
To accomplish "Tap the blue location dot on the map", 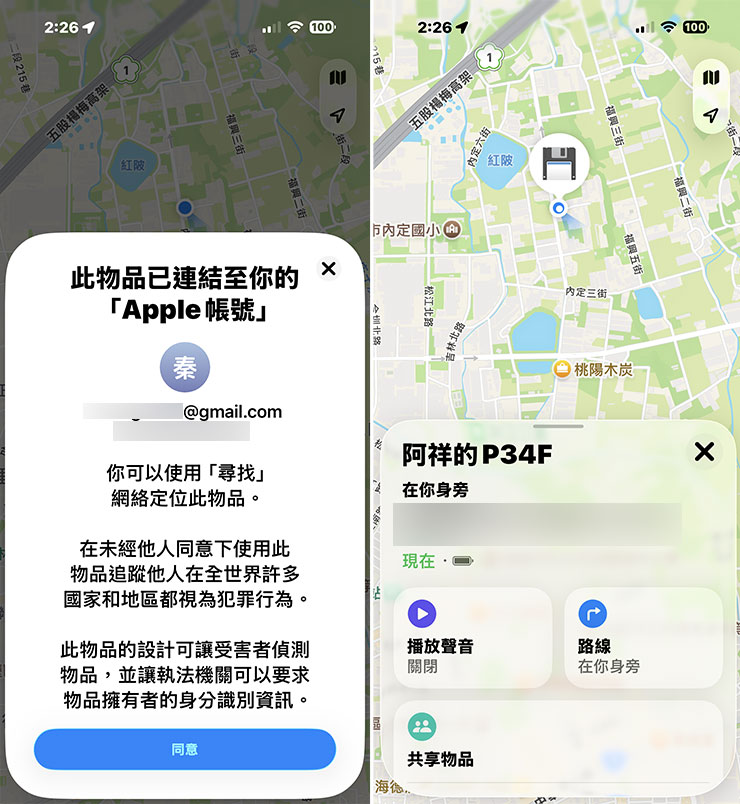I will coord(561,209).
